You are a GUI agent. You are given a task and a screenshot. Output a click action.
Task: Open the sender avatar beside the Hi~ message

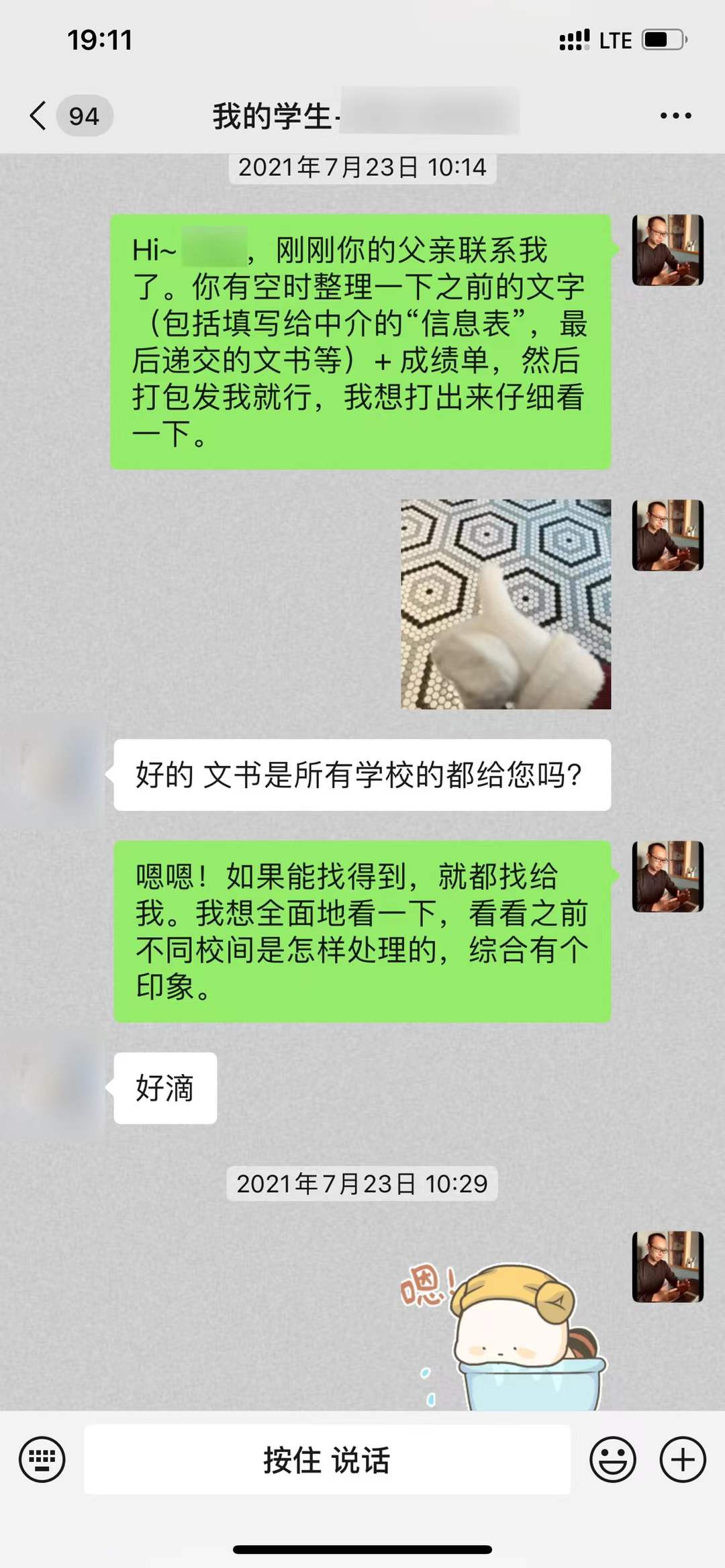click(667, 250)
